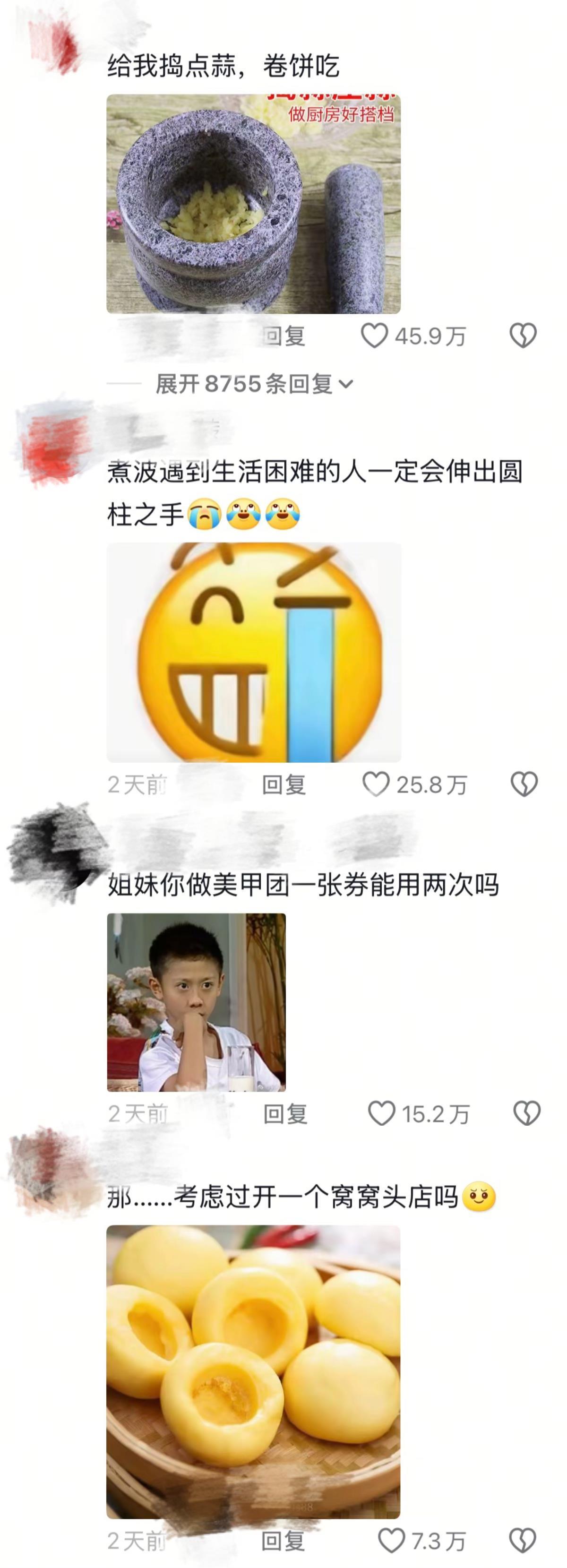Viewport: 567px width, 1568px height.
Task: Dislike the 窝窝头店 comment
Action: [523, 1541]
